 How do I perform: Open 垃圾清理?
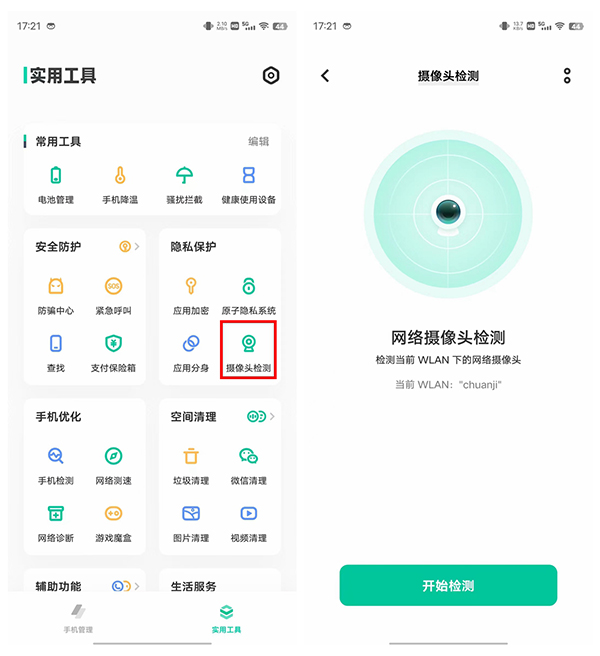point(191,465)
